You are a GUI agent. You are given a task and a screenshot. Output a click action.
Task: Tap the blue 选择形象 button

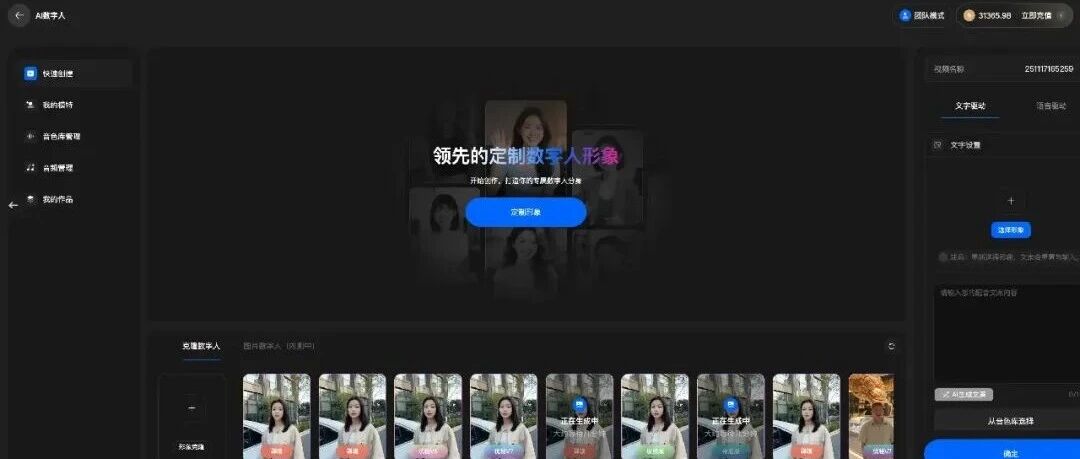[x=1010, y=230]
